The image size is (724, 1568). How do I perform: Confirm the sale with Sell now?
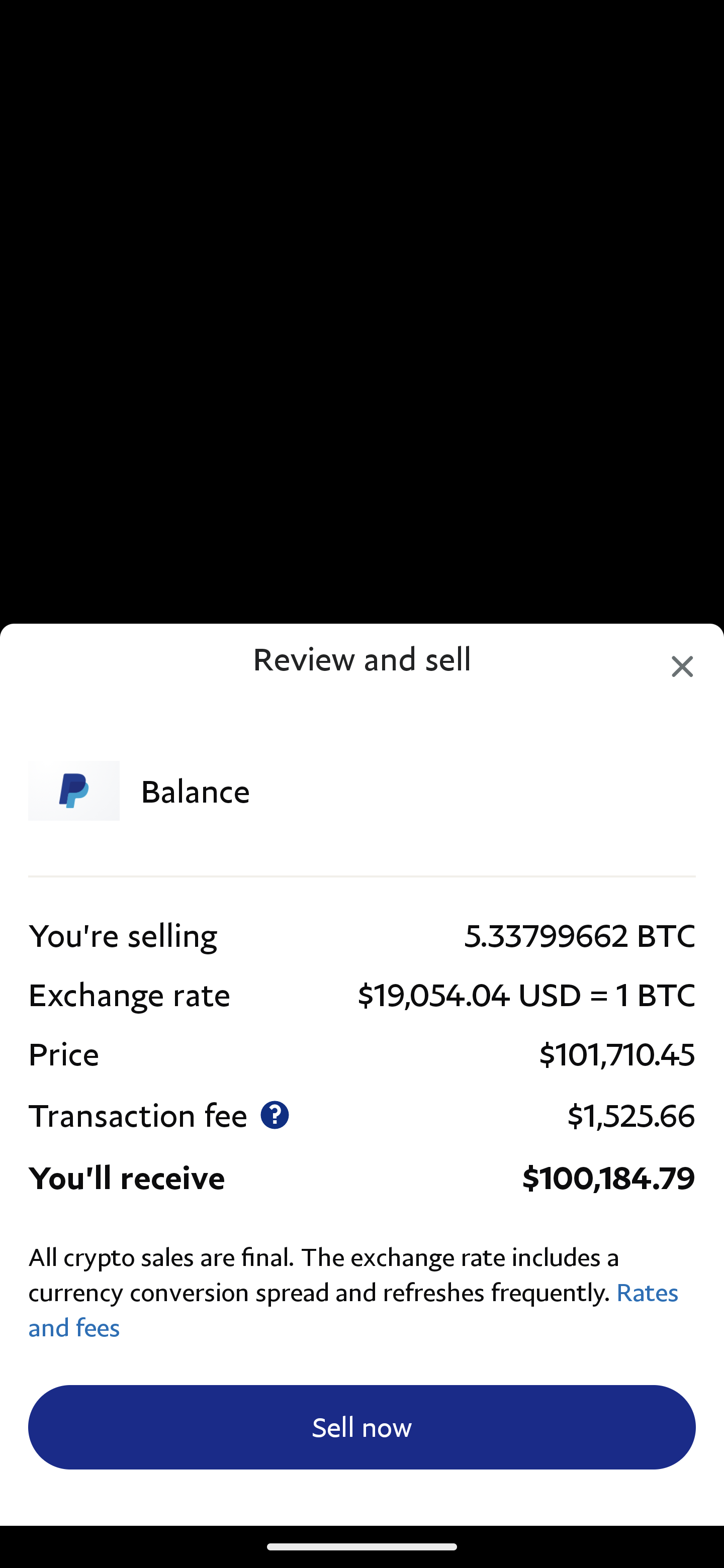point(361,1427)
